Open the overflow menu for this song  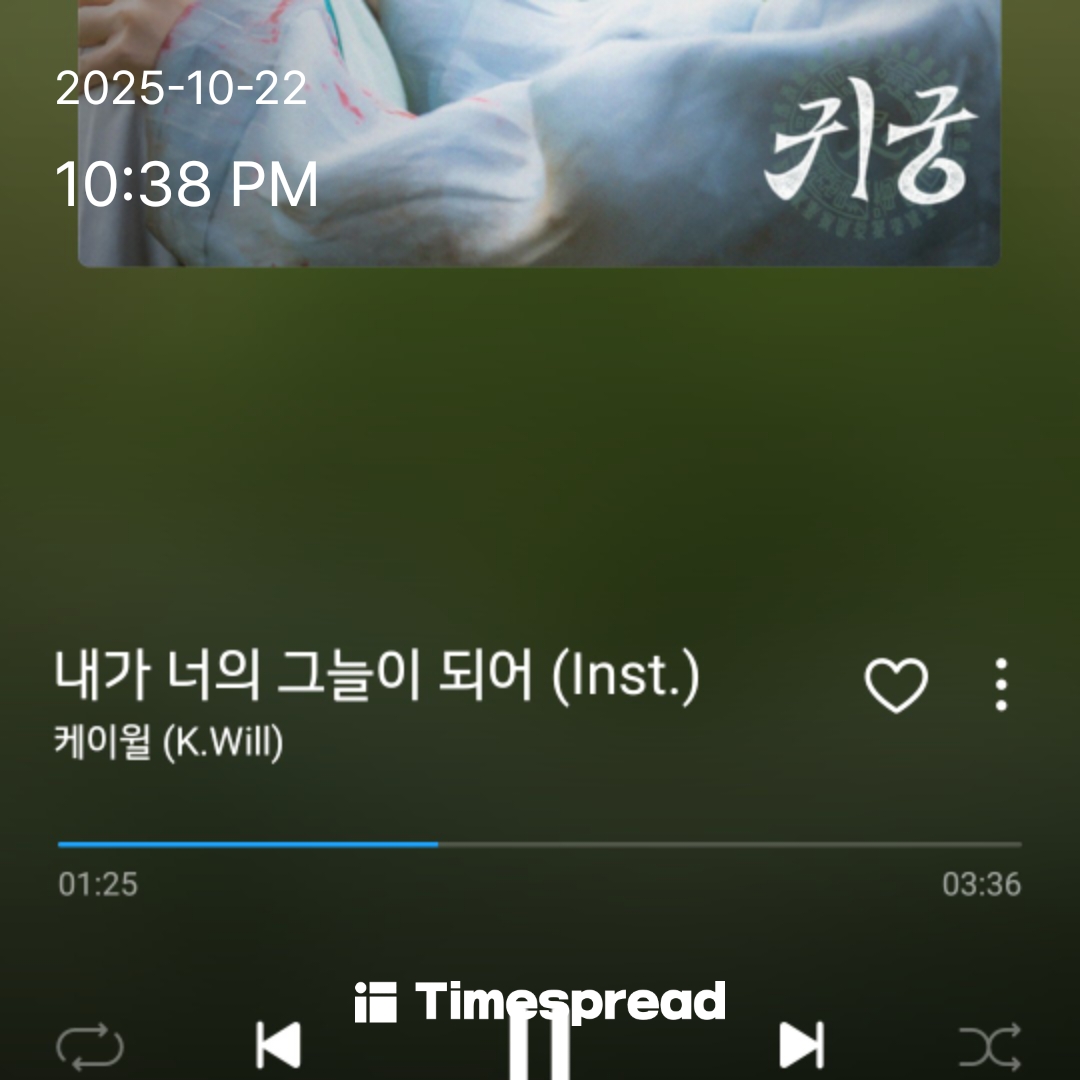(x=1001, y=686)
